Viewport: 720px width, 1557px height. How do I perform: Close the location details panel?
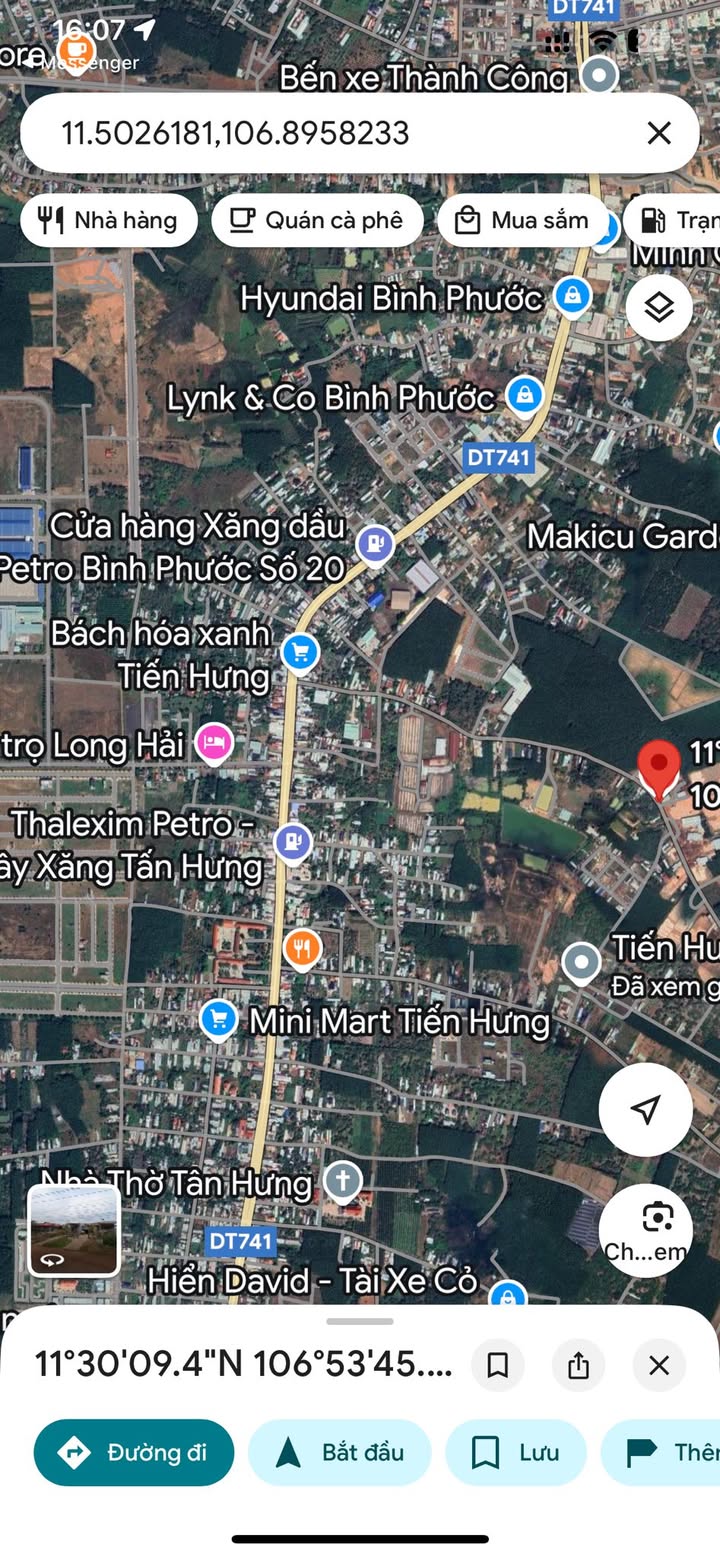[659, 1365]
